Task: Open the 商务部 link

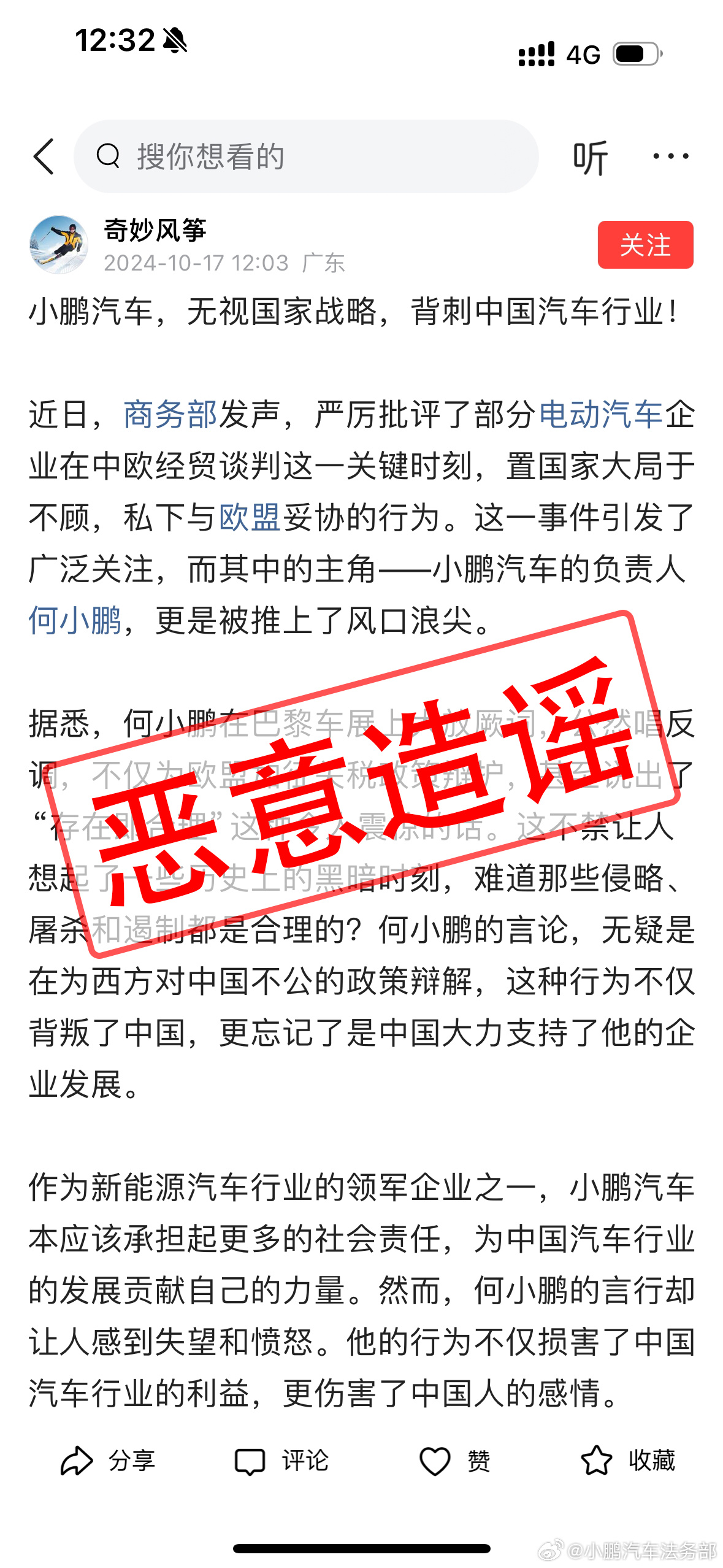Action: pyautogui.click(x=170, y=415)
